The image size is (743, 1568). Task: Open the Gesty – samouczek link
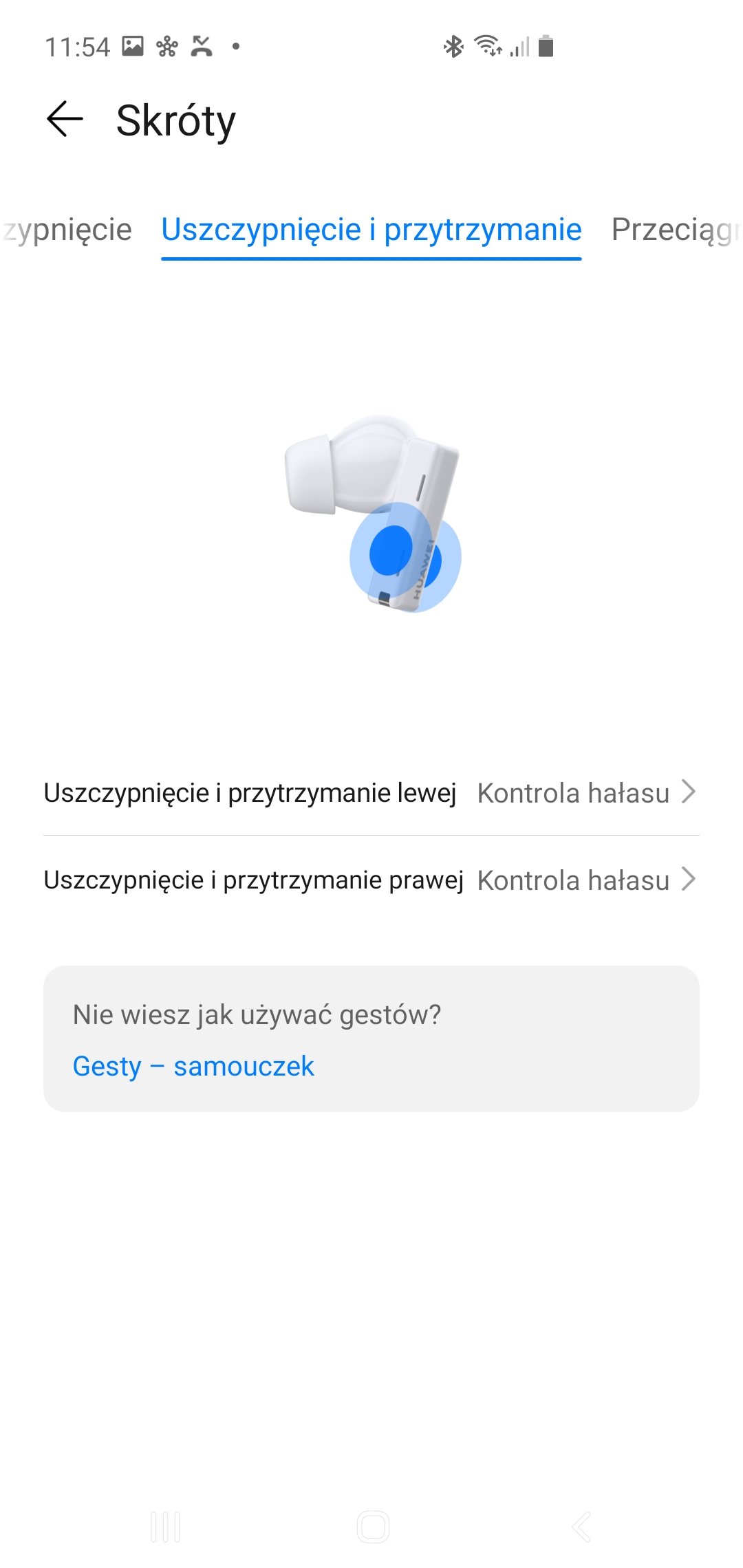coord(193,1066)
